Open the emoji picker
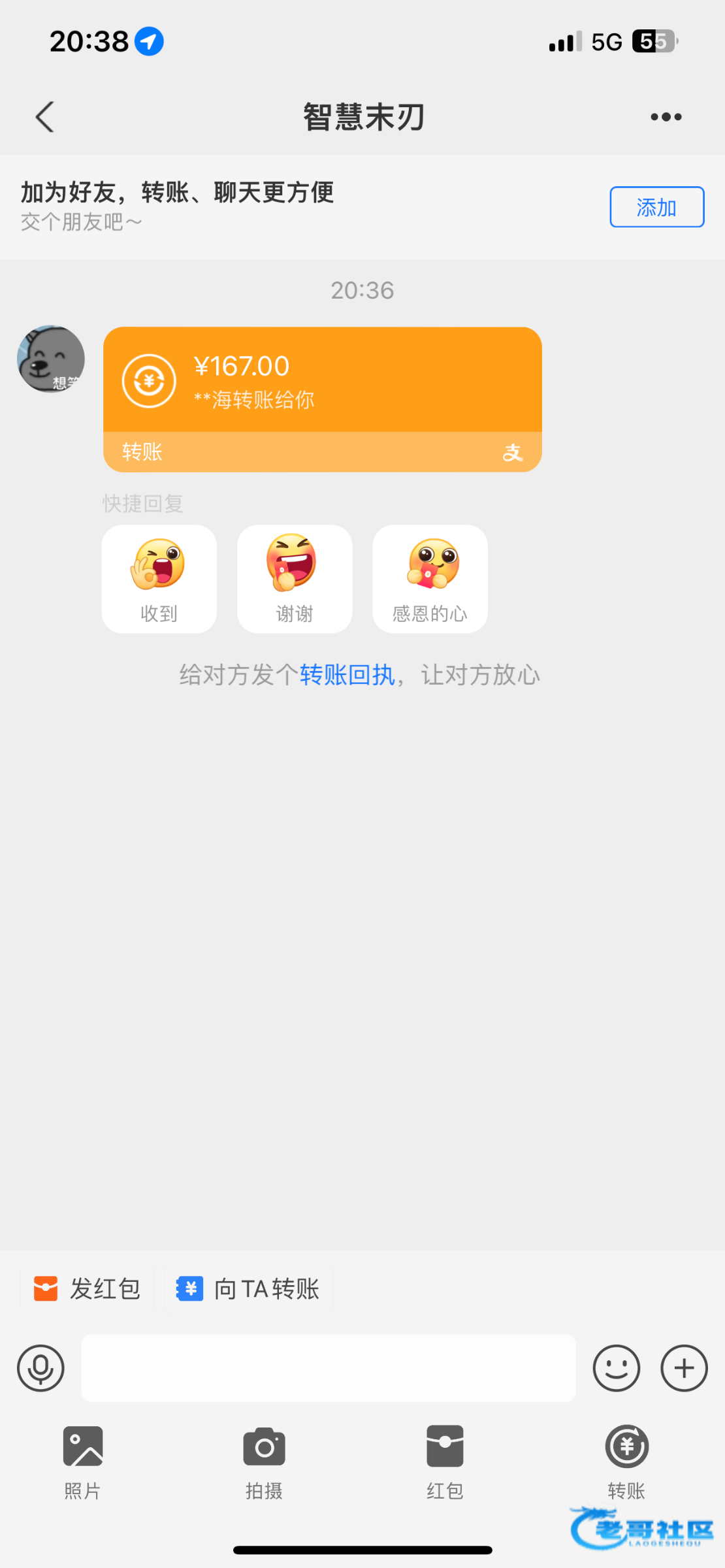Image resolution: width=725 pixels, height=1568 pixels. point(616,1367)
